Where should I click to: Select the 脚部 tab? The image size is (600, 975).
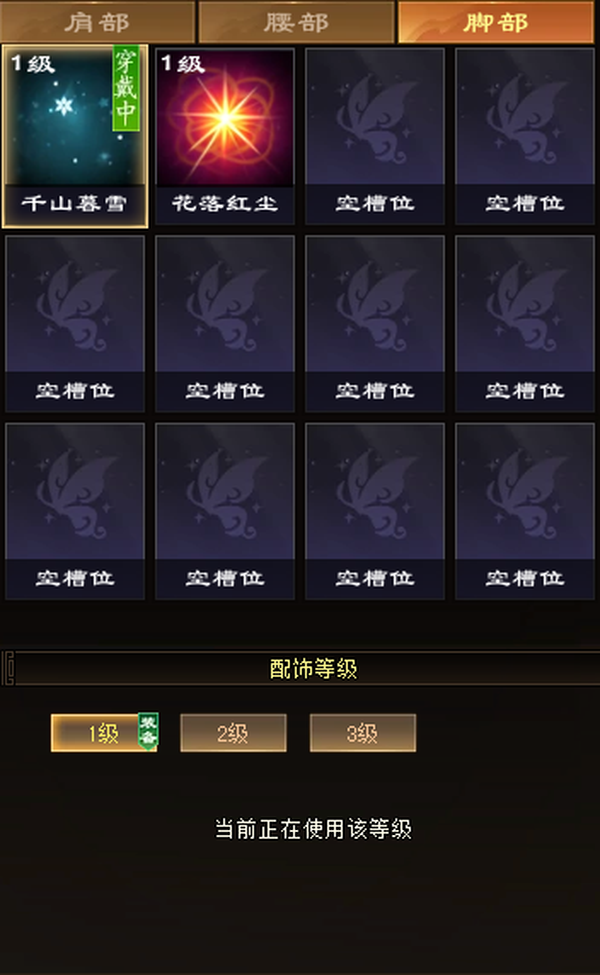pyautogui.click(x=496, y=22)
